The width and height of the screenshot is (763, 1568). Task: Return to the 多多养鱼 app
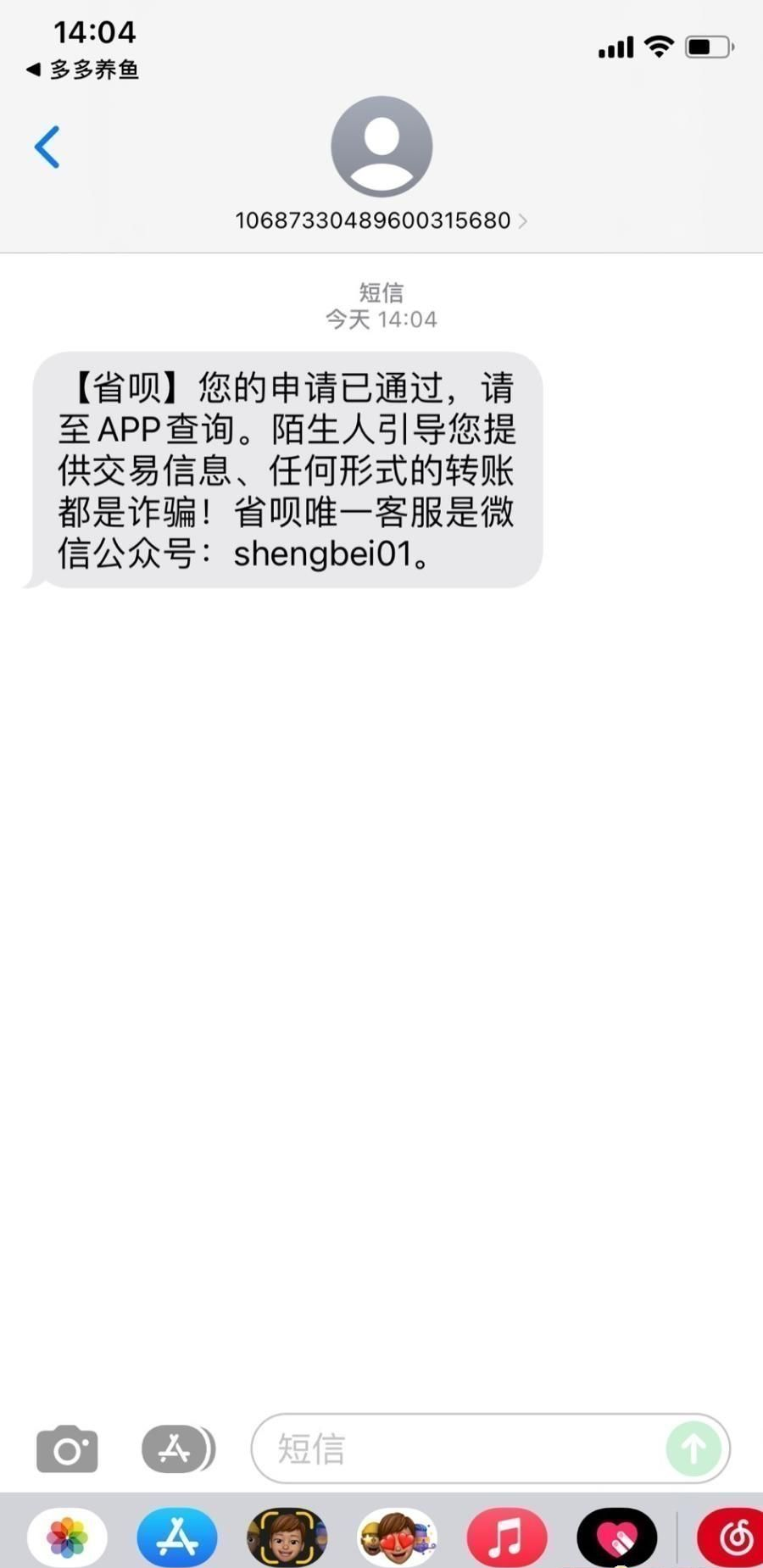click(x=82, y=70)
